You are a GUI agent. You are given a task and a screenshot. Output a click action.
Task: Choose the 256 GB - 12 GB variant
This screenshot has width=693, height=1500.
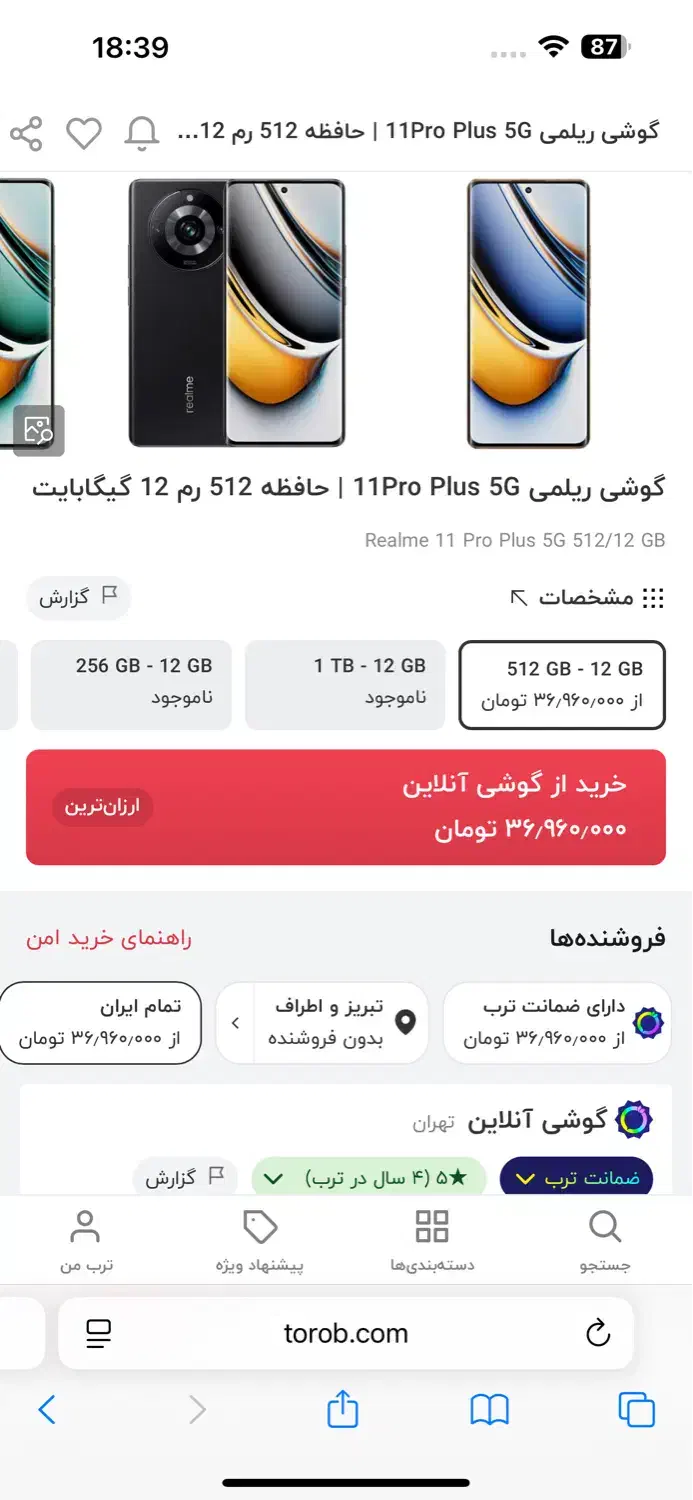[131, 685]
